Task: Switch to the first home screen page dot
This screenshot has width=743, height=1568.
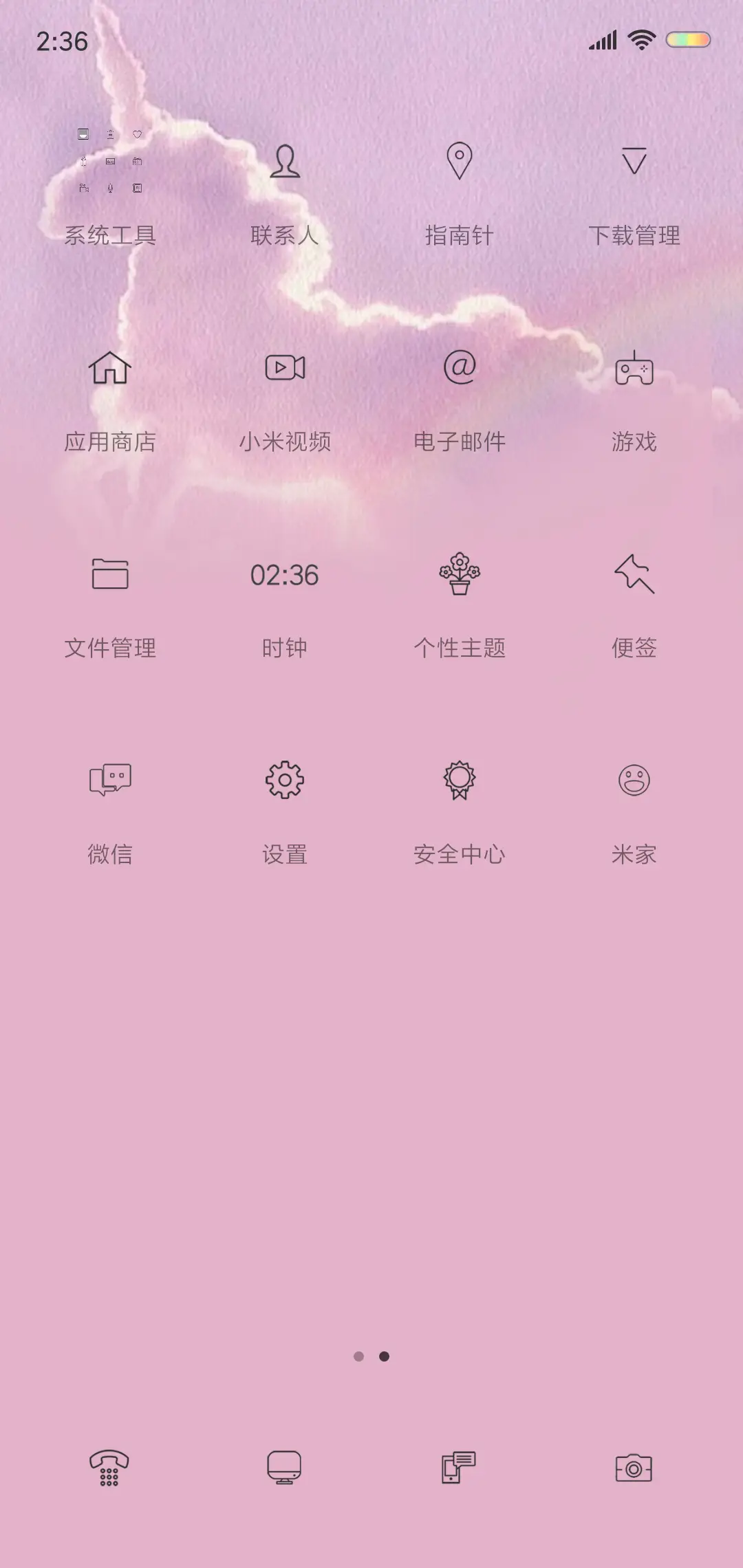Action: tap(360, 1355)
